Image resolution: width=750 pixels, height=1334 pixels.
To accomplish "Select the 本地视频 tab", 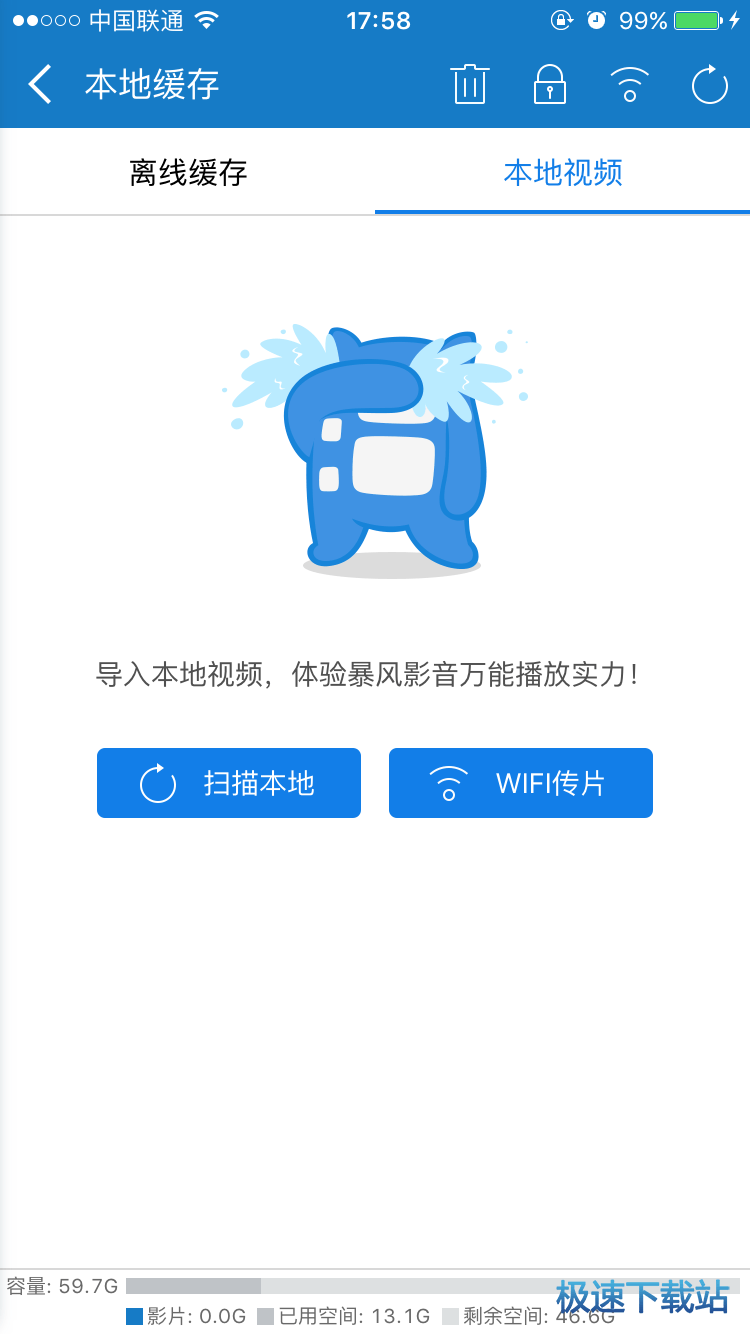I will pyautogui.click(x=562, y=171).
